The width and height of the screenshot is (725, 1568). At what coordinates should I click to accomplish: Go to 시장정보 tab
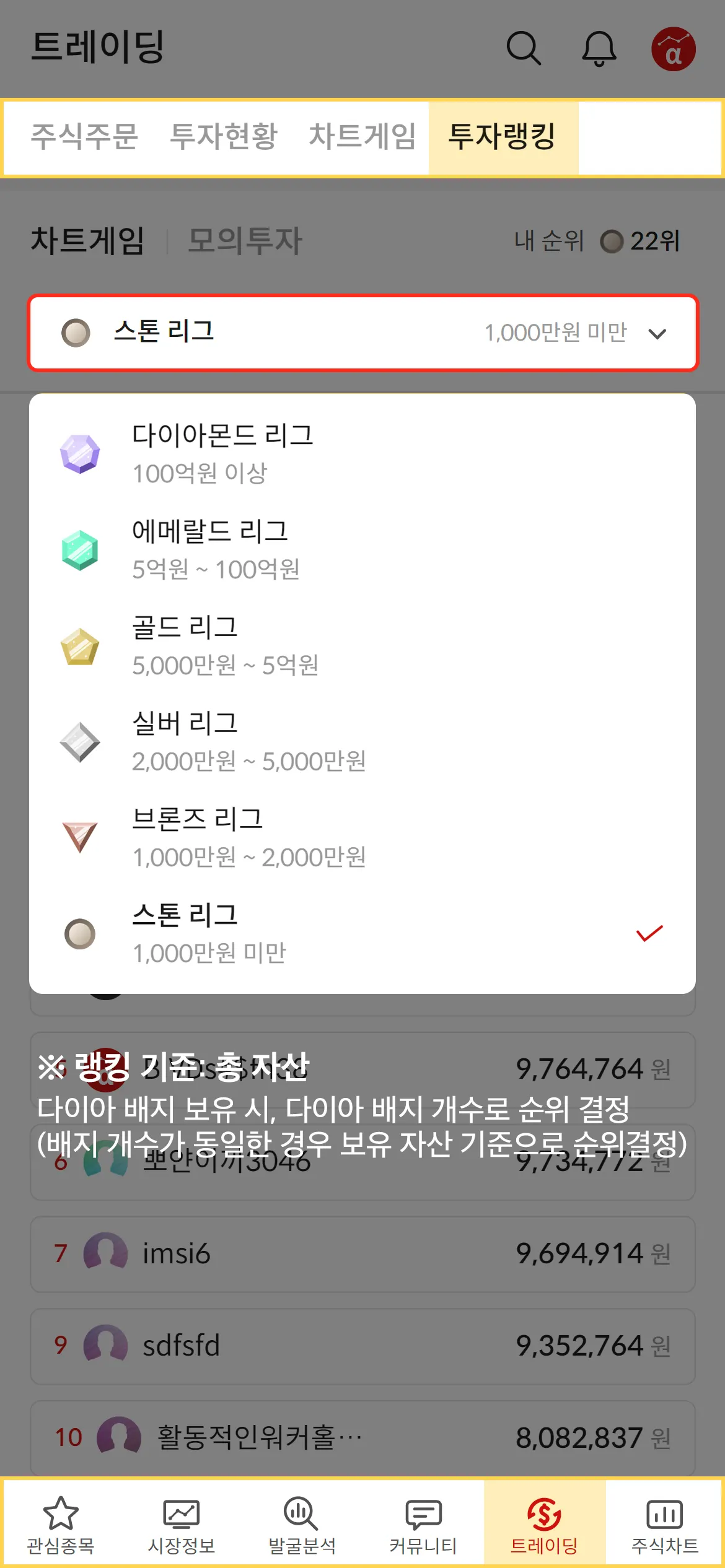(x=182, y=1525)
